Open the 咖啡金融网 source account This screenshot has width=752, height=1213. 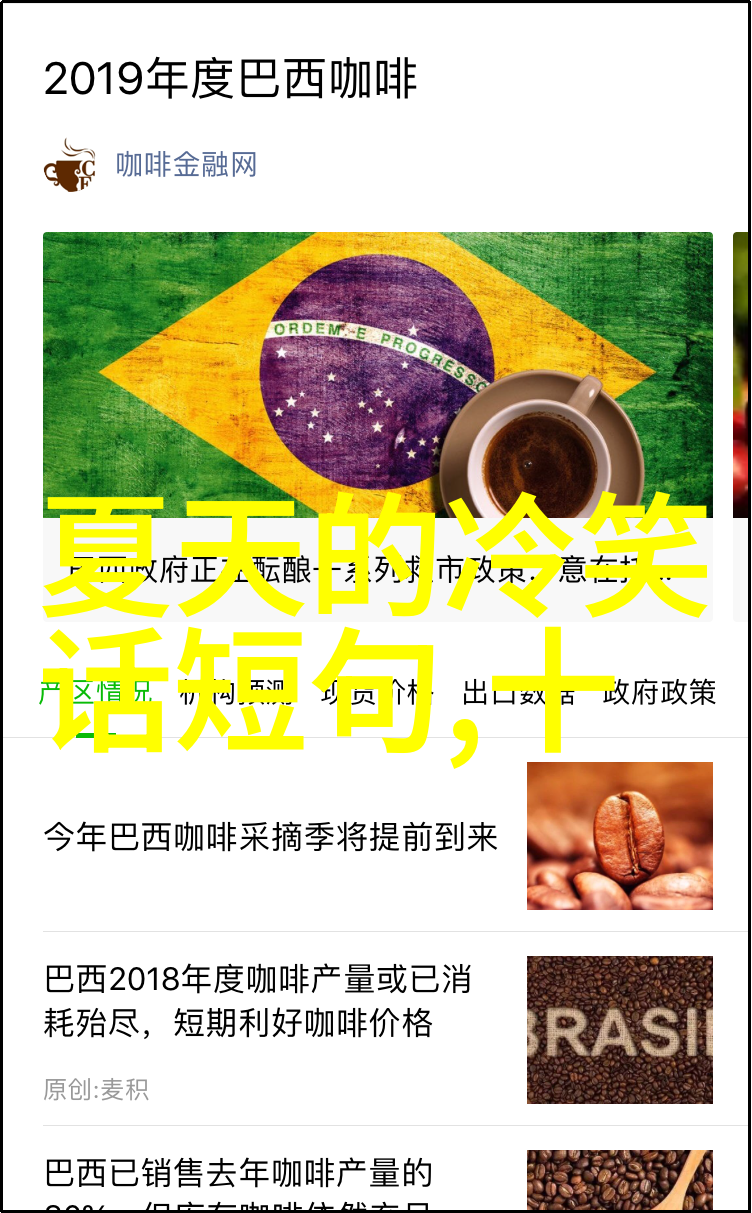click(186, 165)
